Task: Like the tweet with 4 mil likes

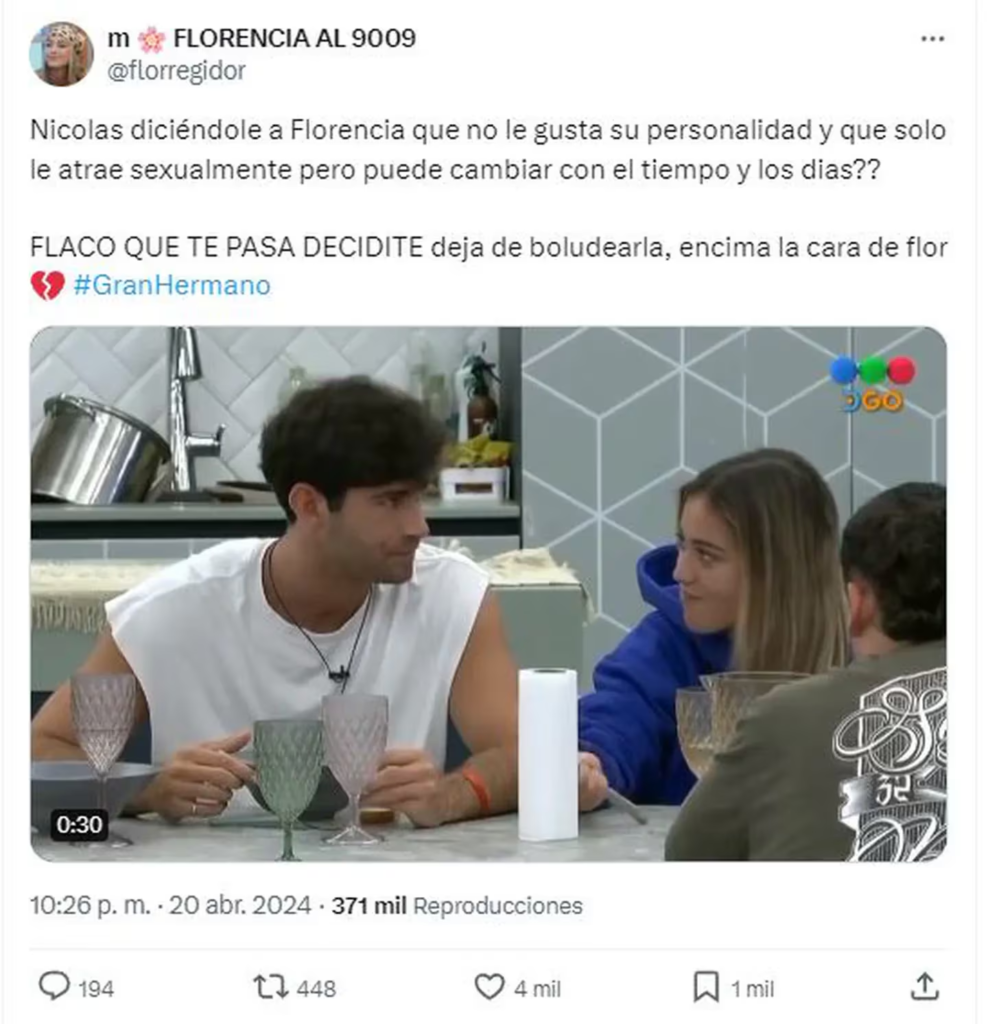Action: point(489,987)
